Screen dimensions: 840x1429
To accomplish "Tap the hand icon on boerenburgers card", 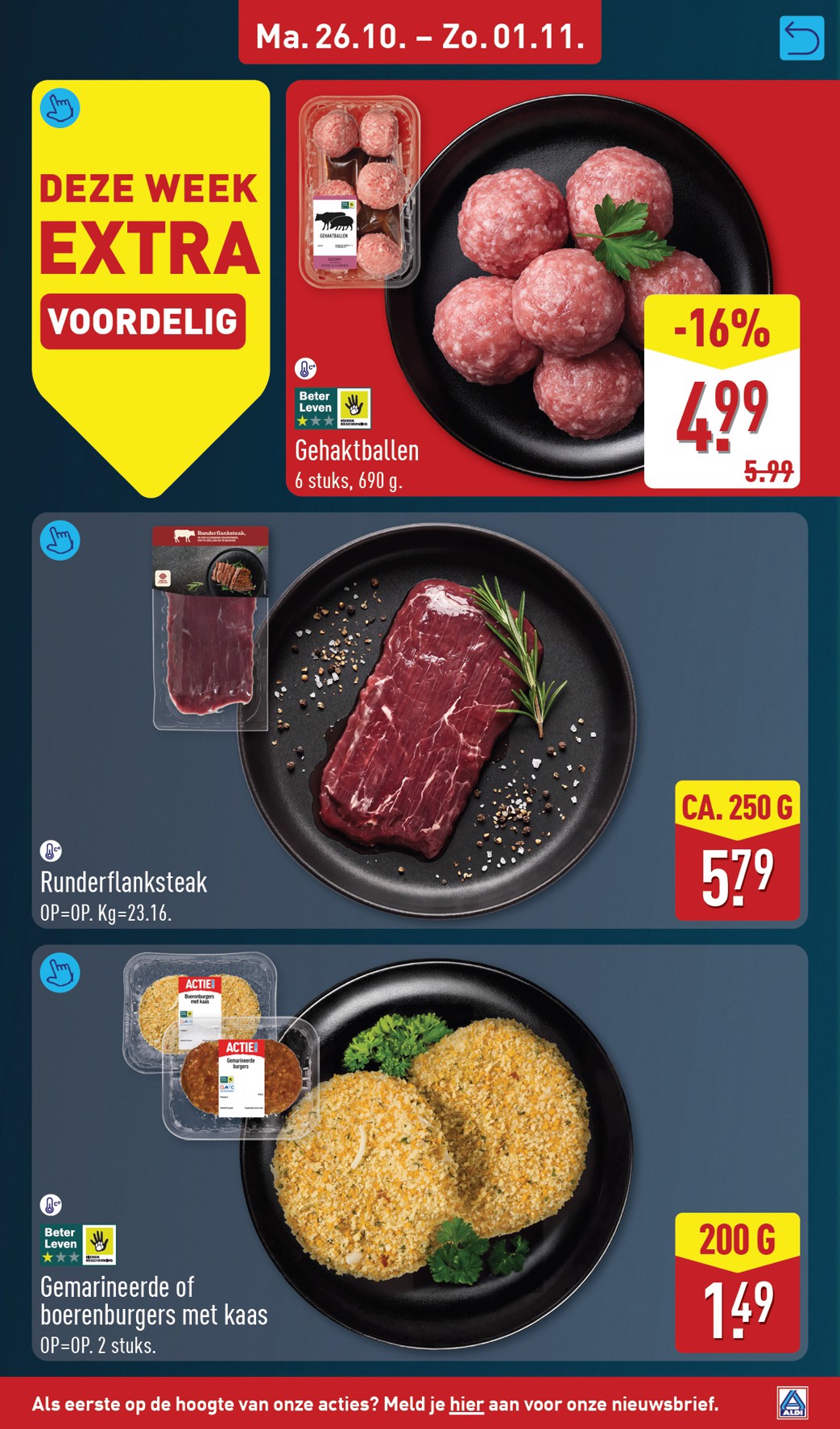I will [x=60, y=972].
